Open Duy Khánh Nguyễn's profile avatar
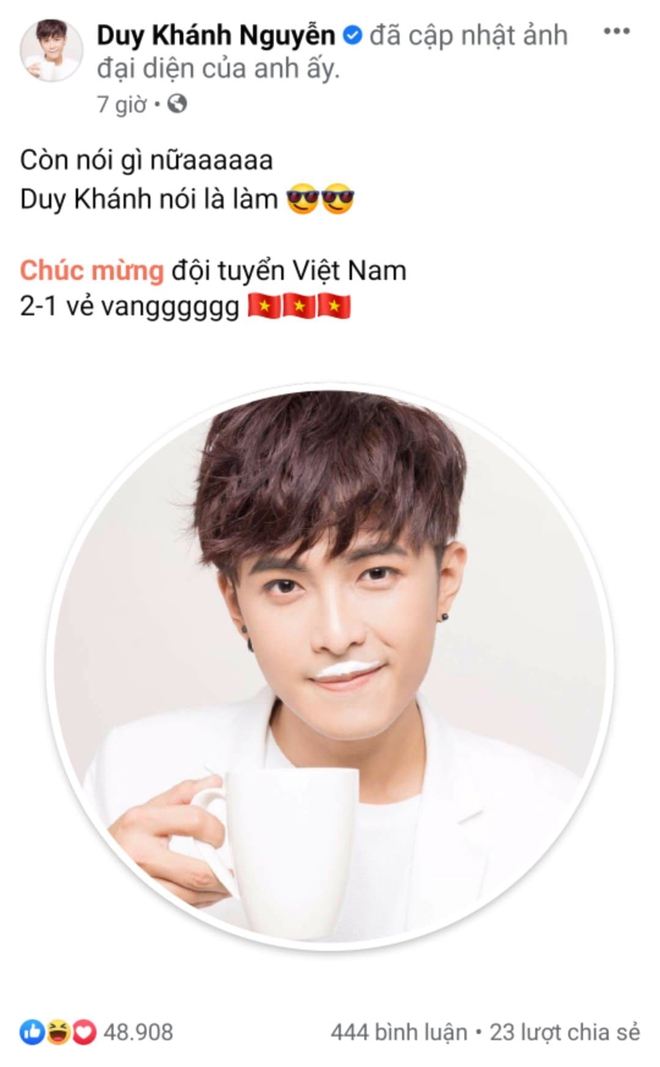Image resolution: width=660 pixels, height=1067 pixels. coord(52,50)
